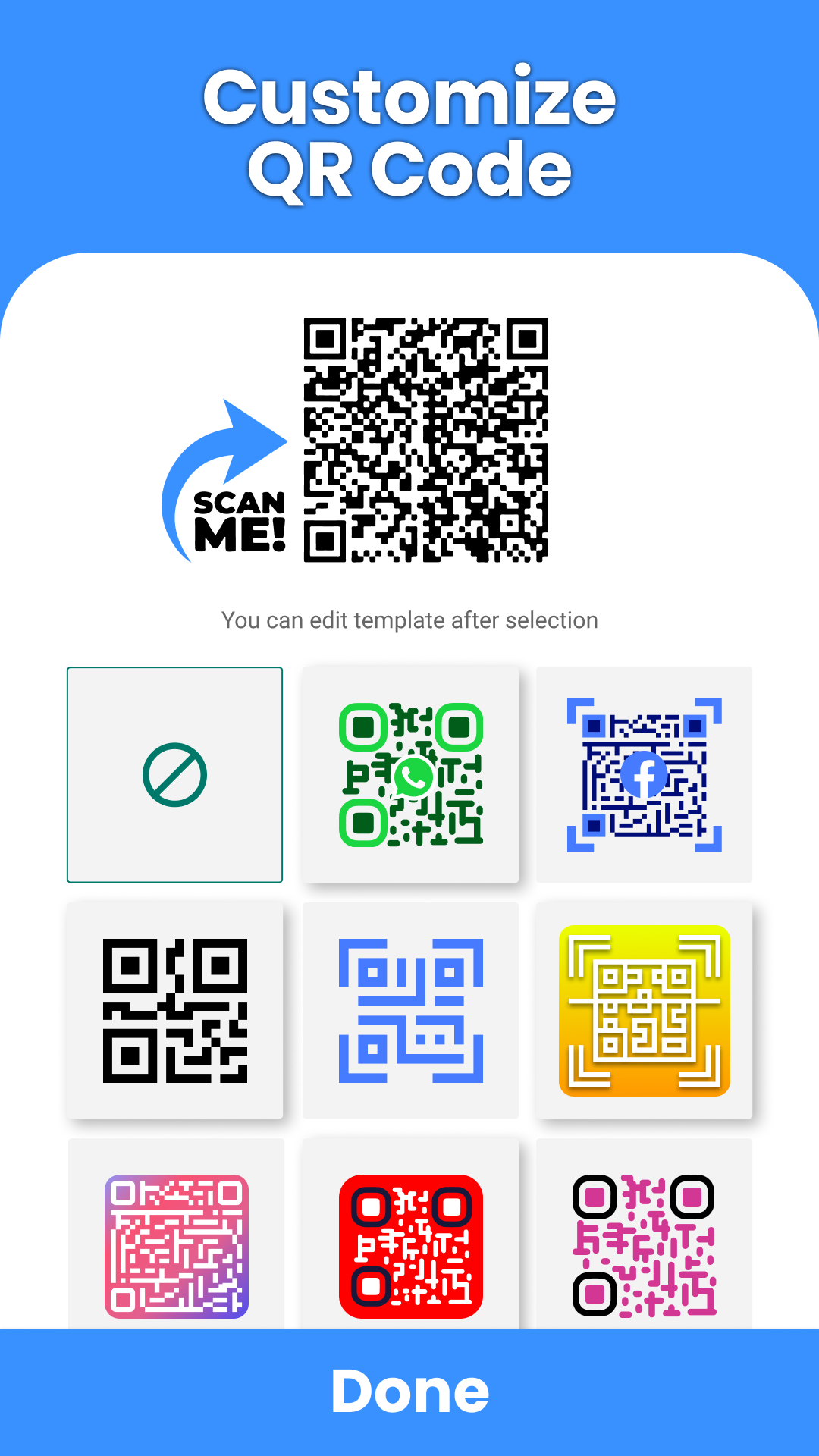Choose the Facebook blue QR template
The height and width of the screenshot is (1456, 819).
pos(644,773)
